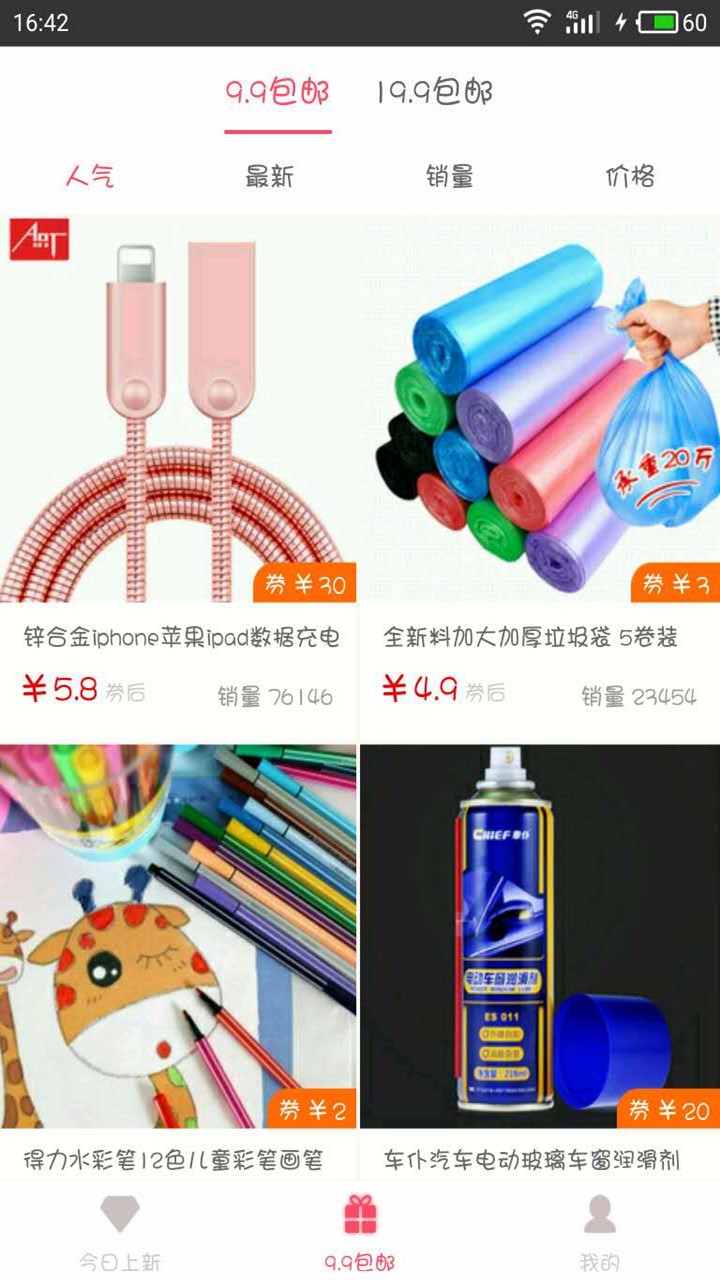Screen dimensions: 720x1280
Task: Tap the 9.9包邮 bottom navigation item
Action: click(x=360, y=1232)
